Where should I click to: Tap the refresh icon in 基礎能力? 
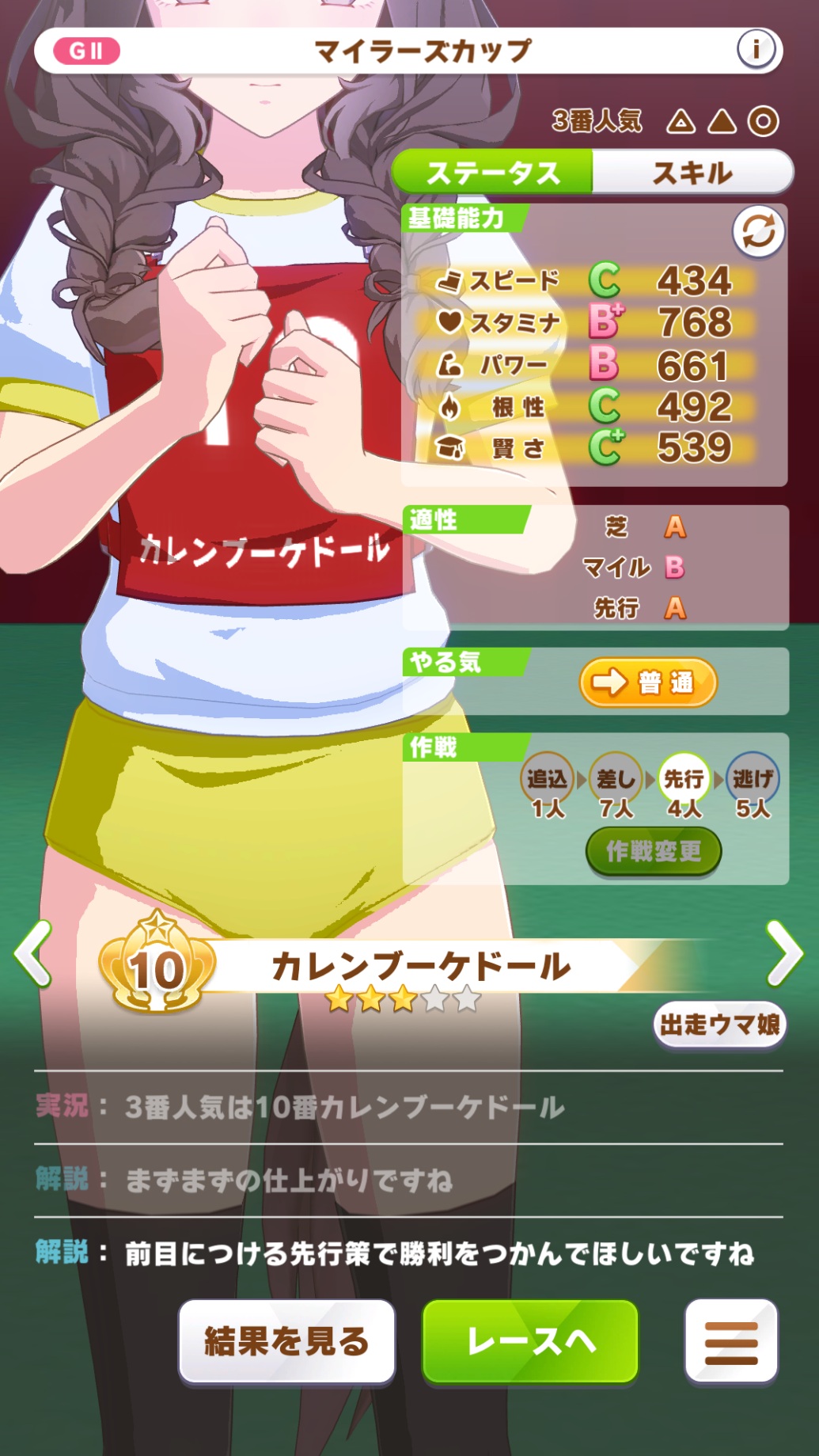tap(758, 232)
